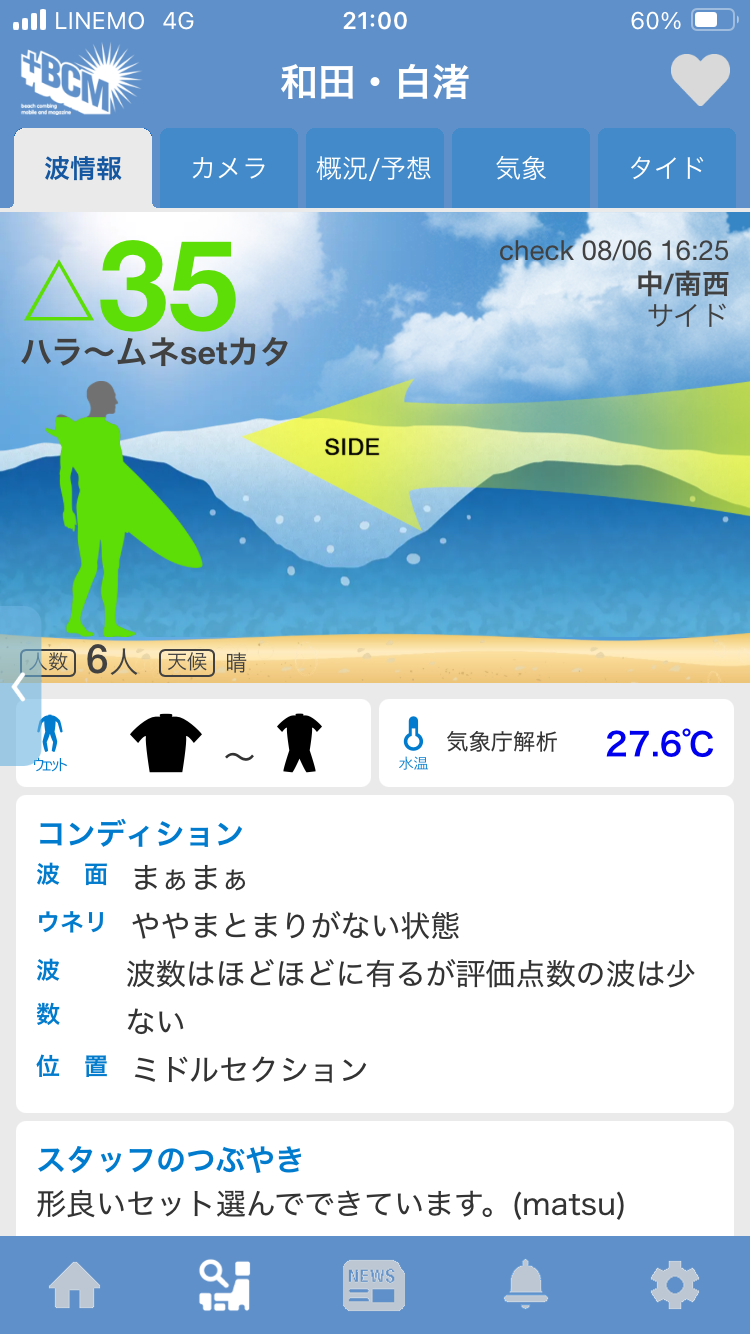Go to the home screen tab
750x1334 pixels.
click(x=75, y=1285)
